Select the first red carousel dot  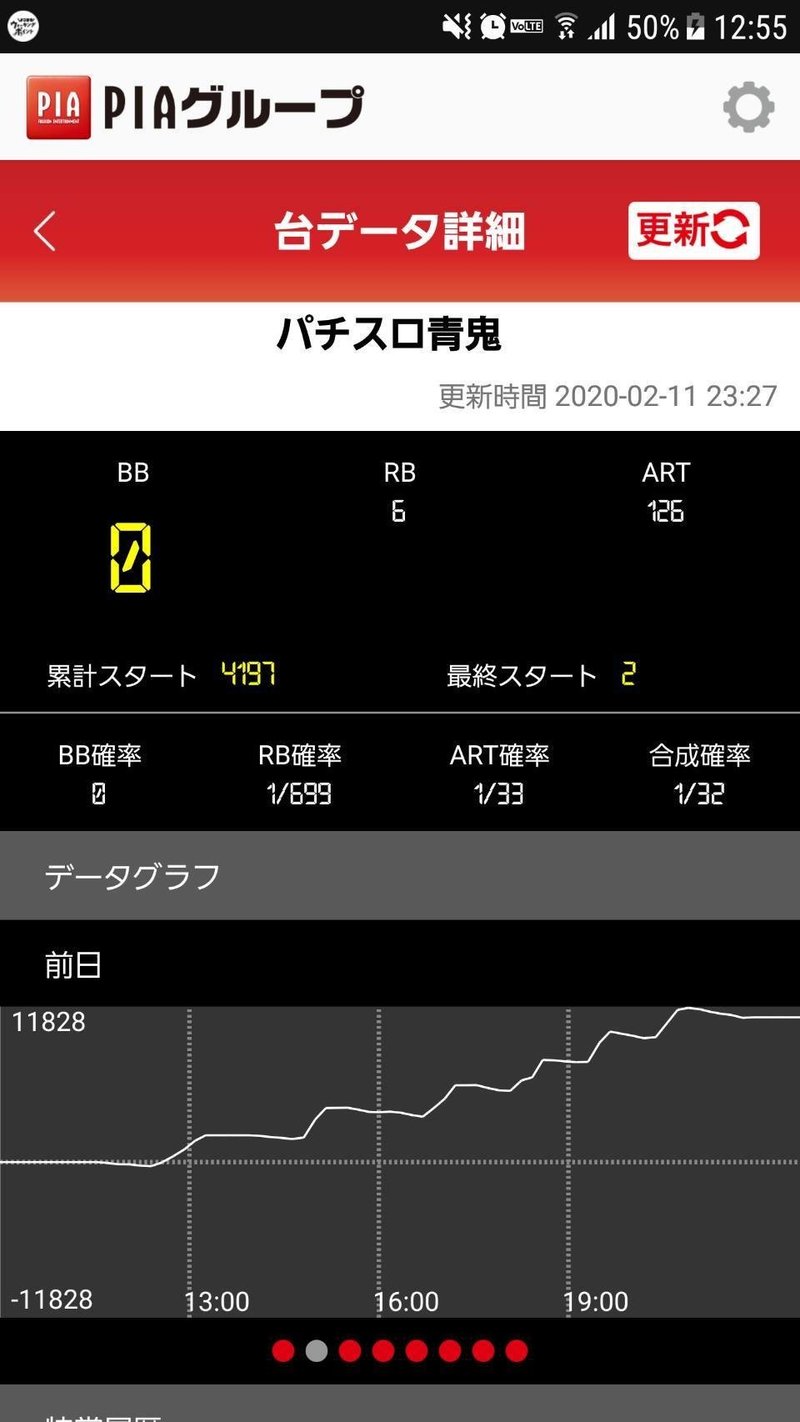pyautogui.click(x=281, y=1351)
